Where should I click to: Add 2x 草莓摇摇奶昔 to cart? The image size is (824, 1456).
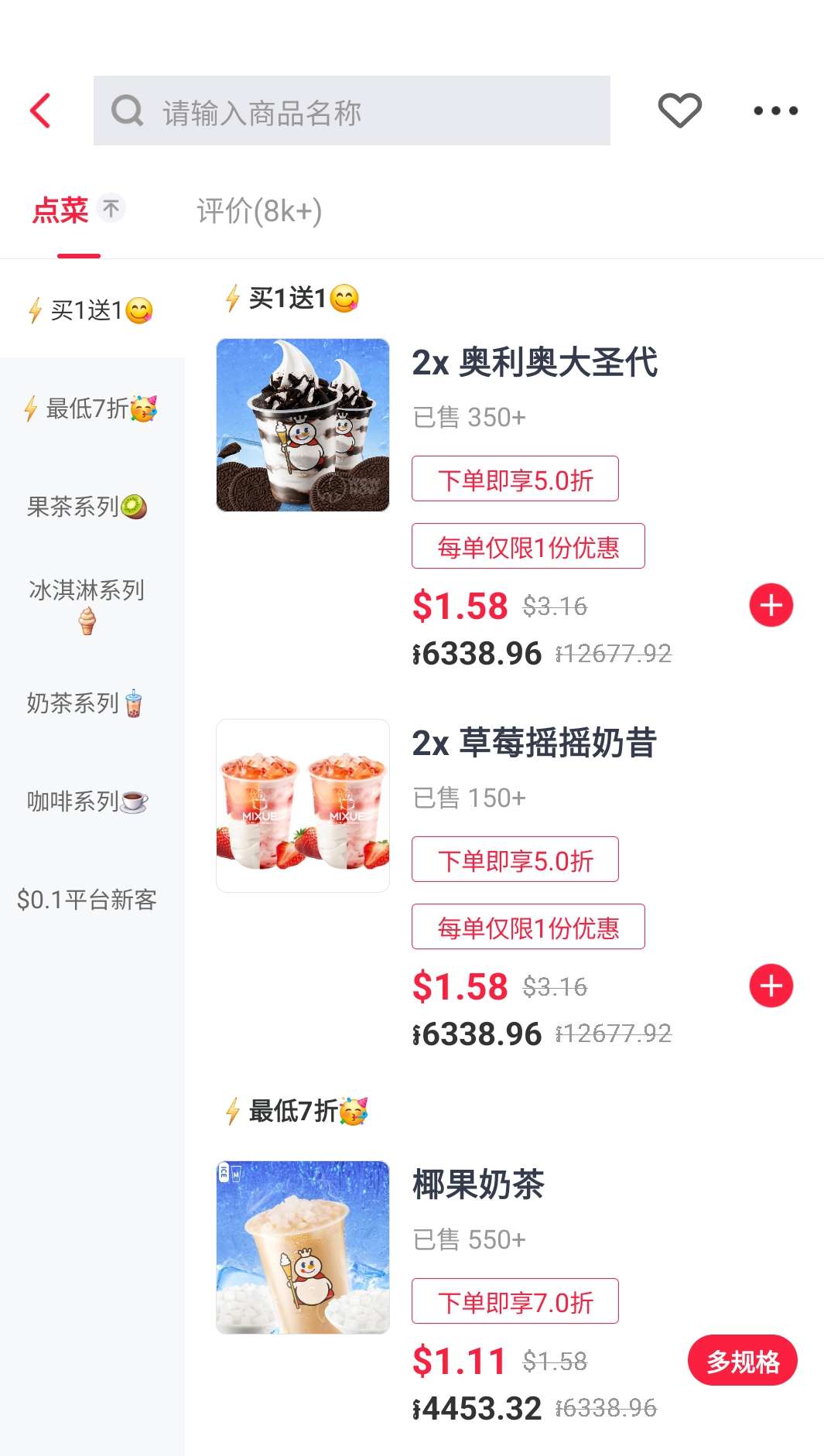coord(771,986)
